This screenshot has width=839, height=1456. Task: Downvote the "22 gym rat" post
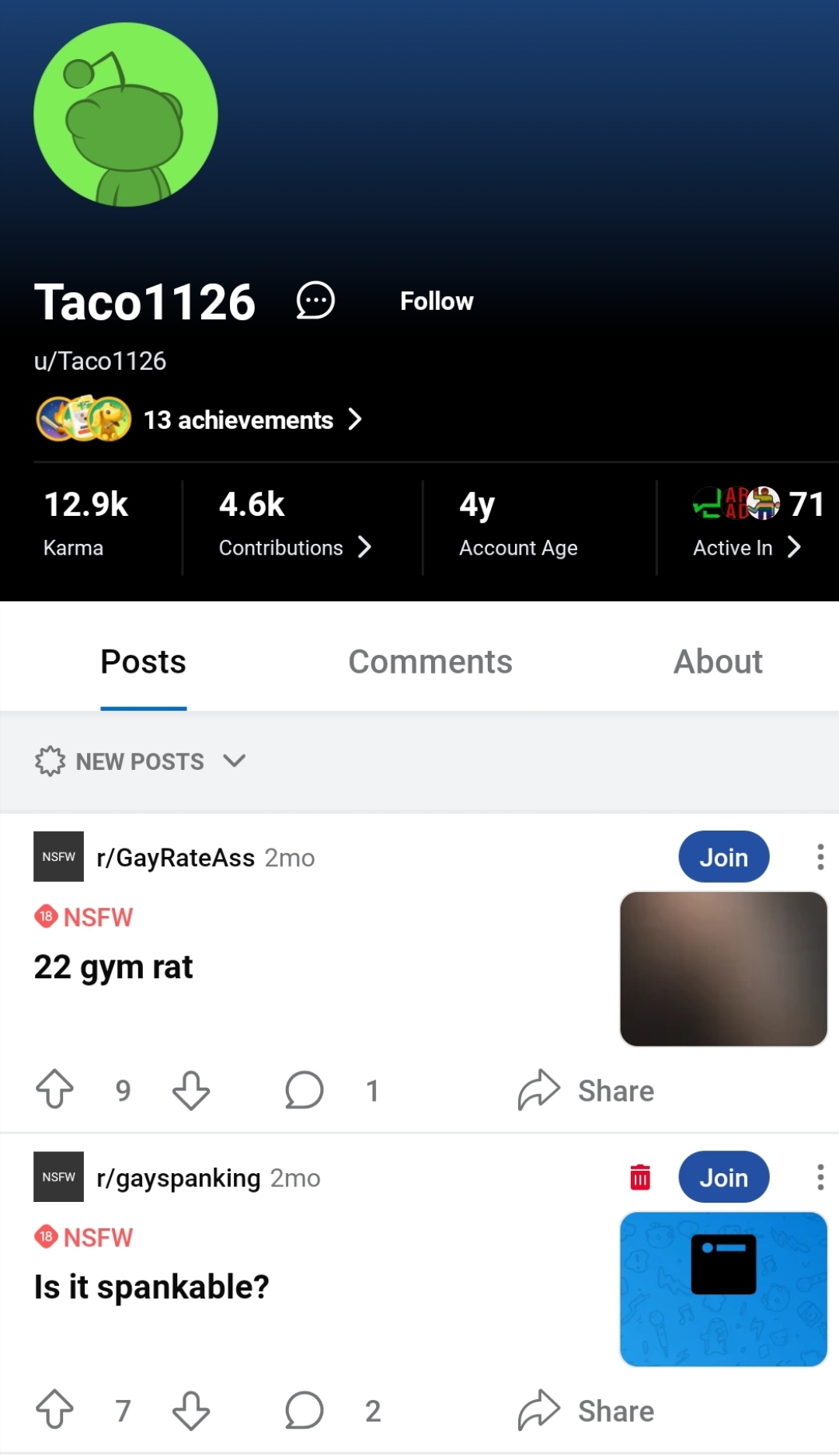191,1090
